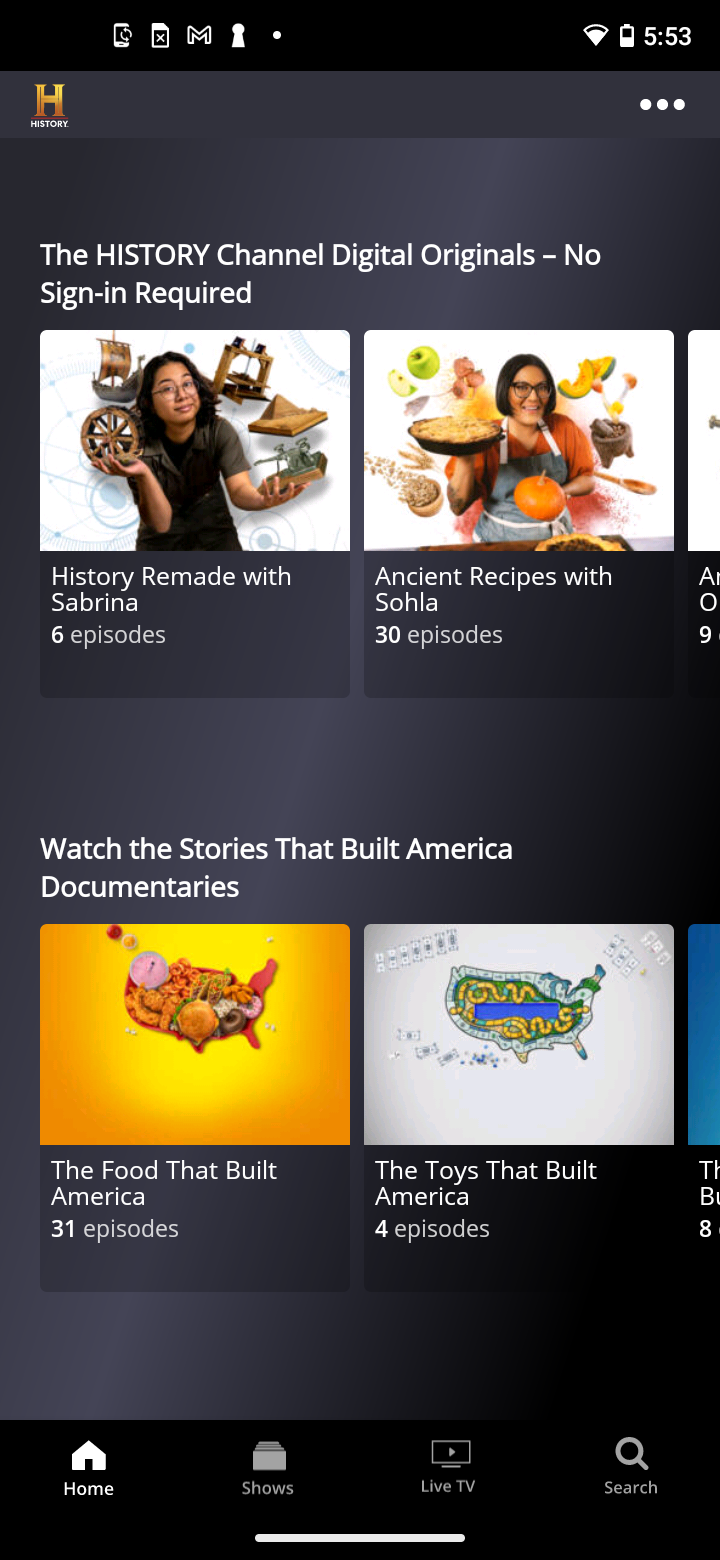Open Ancient Recipes with Sohla
This screenshot has width=720, height=1560.
(518, 512)
